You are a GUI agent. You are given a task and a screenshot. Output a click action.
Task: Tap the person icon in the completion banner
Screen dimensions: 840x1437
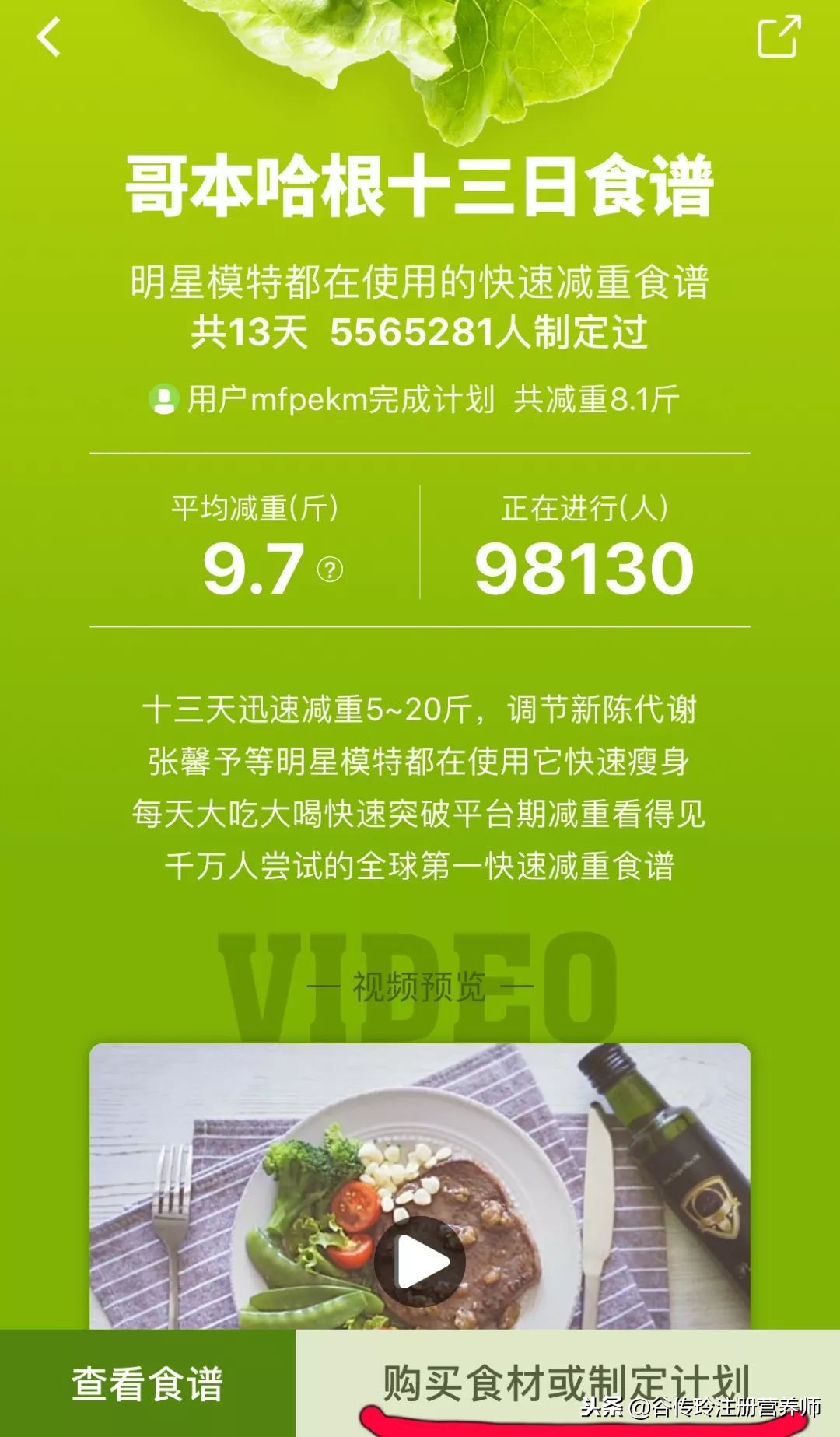[164, 400]
